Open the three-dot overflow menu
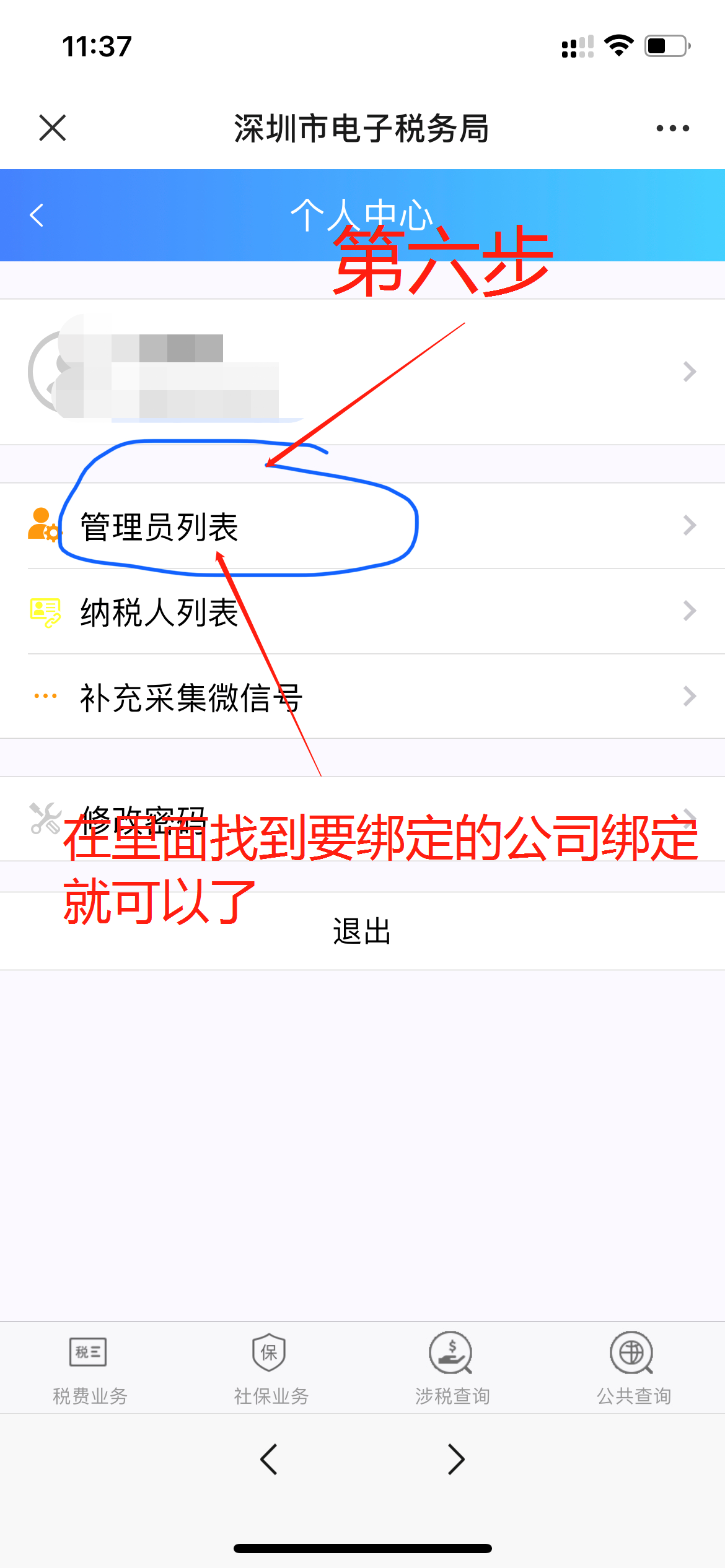 click(x=672, y=128)
